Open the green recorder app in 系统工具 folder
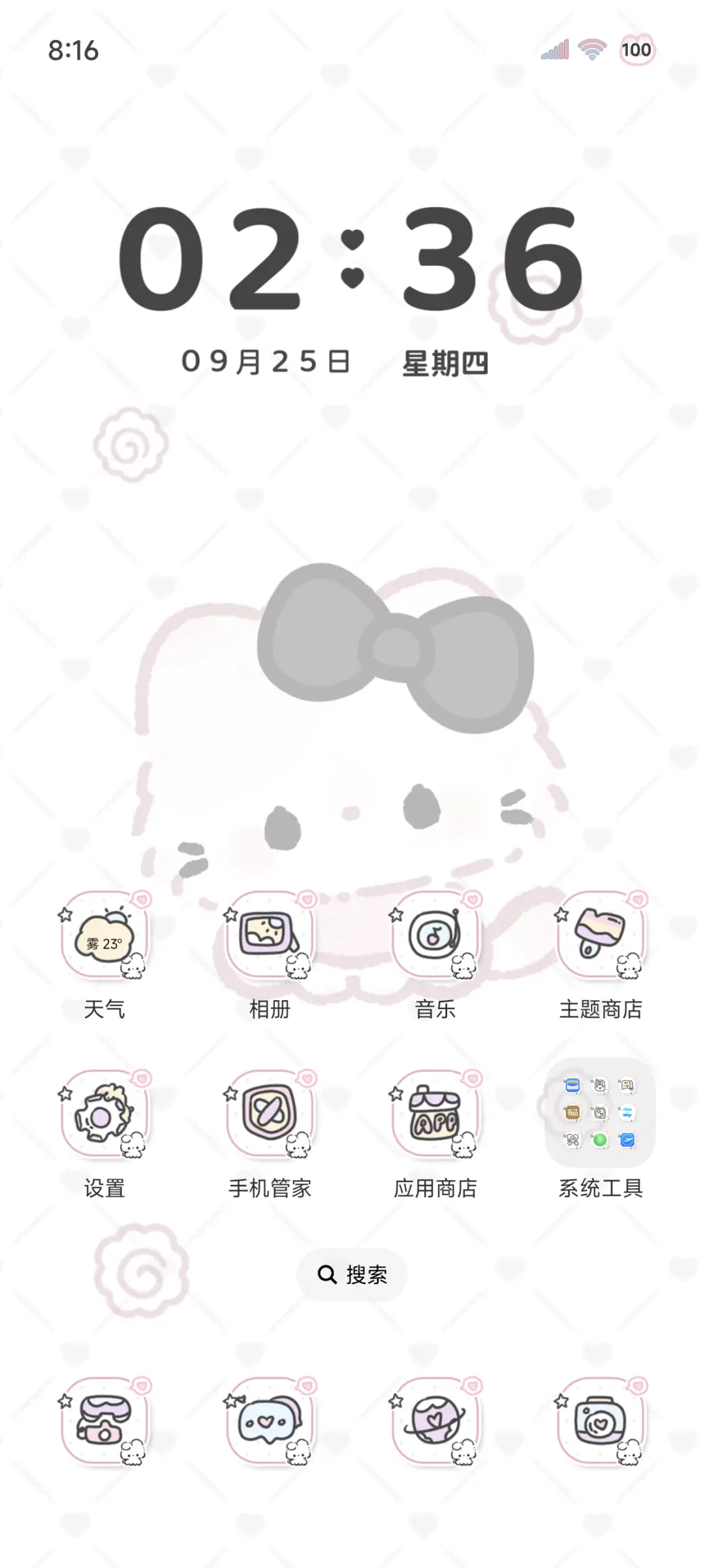The image size is (705, 1568). click(x=600, y=1140)
